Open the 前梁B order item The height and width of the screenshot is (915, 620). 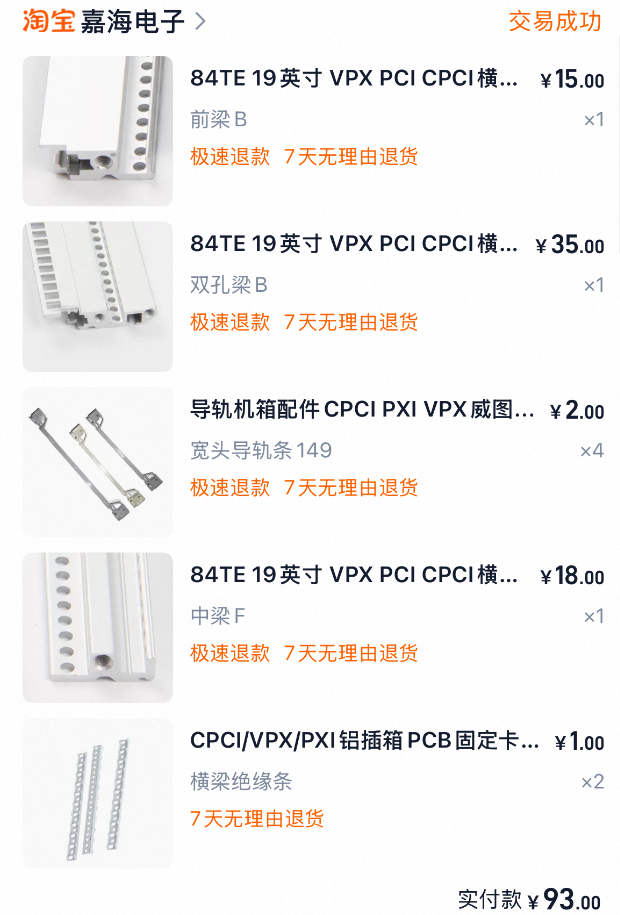pyautogui.click(x=354, y=80)
